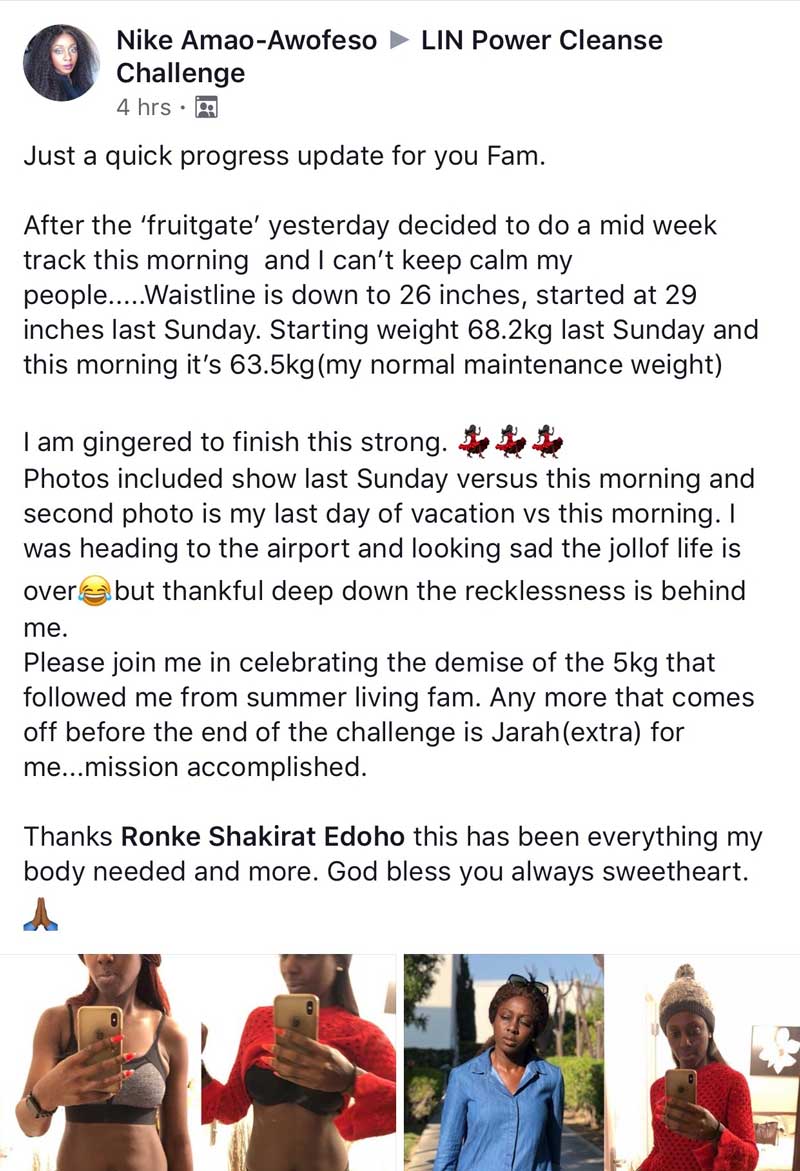Open the blue shirt outdoor photo

503,1063
